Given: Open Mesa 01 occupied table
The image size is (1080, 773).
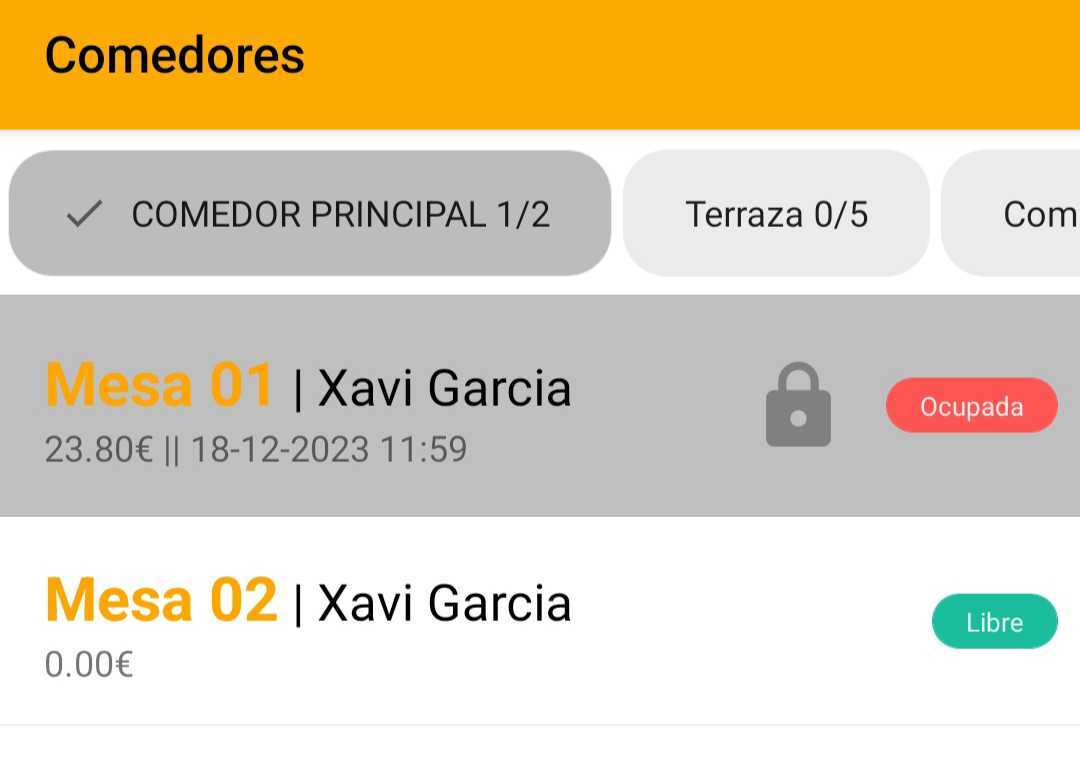Looking at the screenshot, I should [x=400, y=406].
